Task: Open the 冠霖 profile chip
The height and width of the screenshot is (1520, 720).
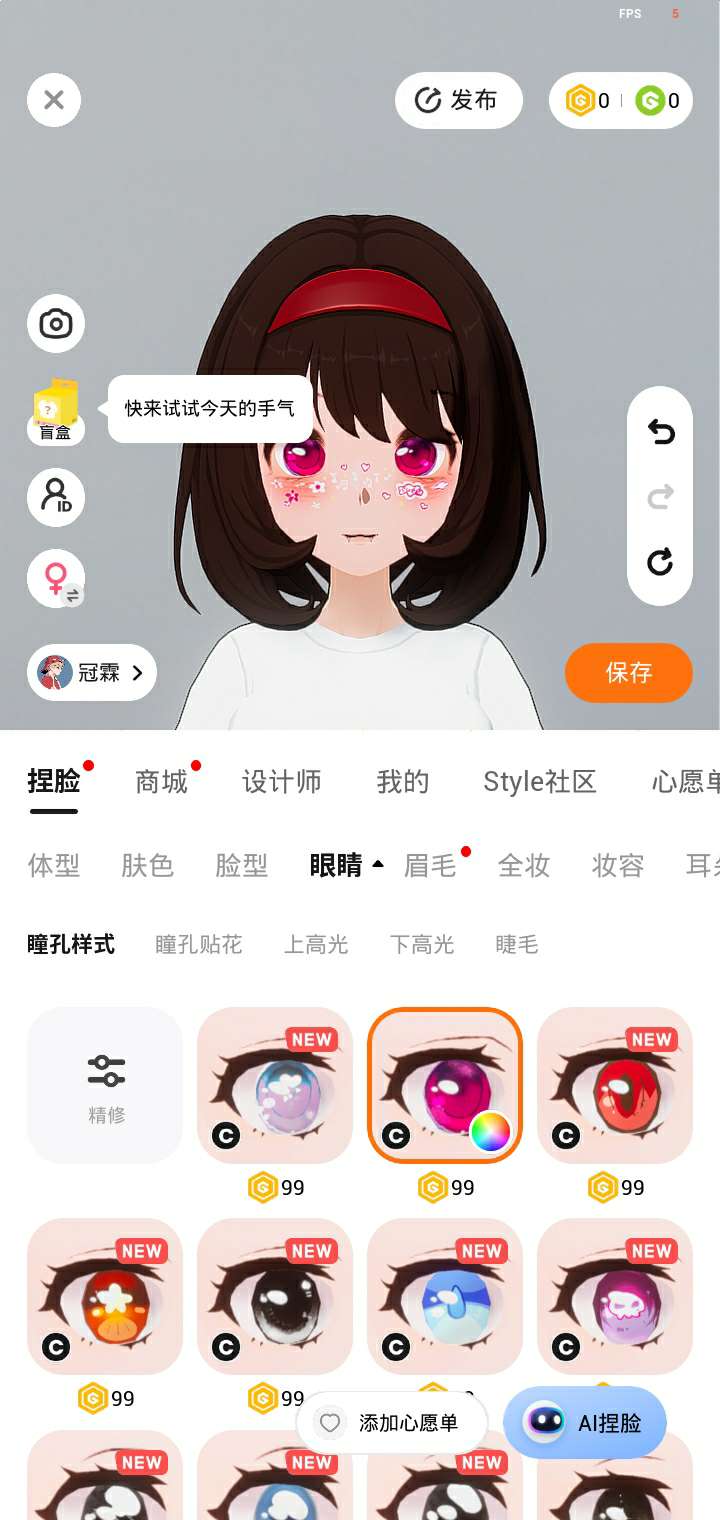Action: click(92, 673)
